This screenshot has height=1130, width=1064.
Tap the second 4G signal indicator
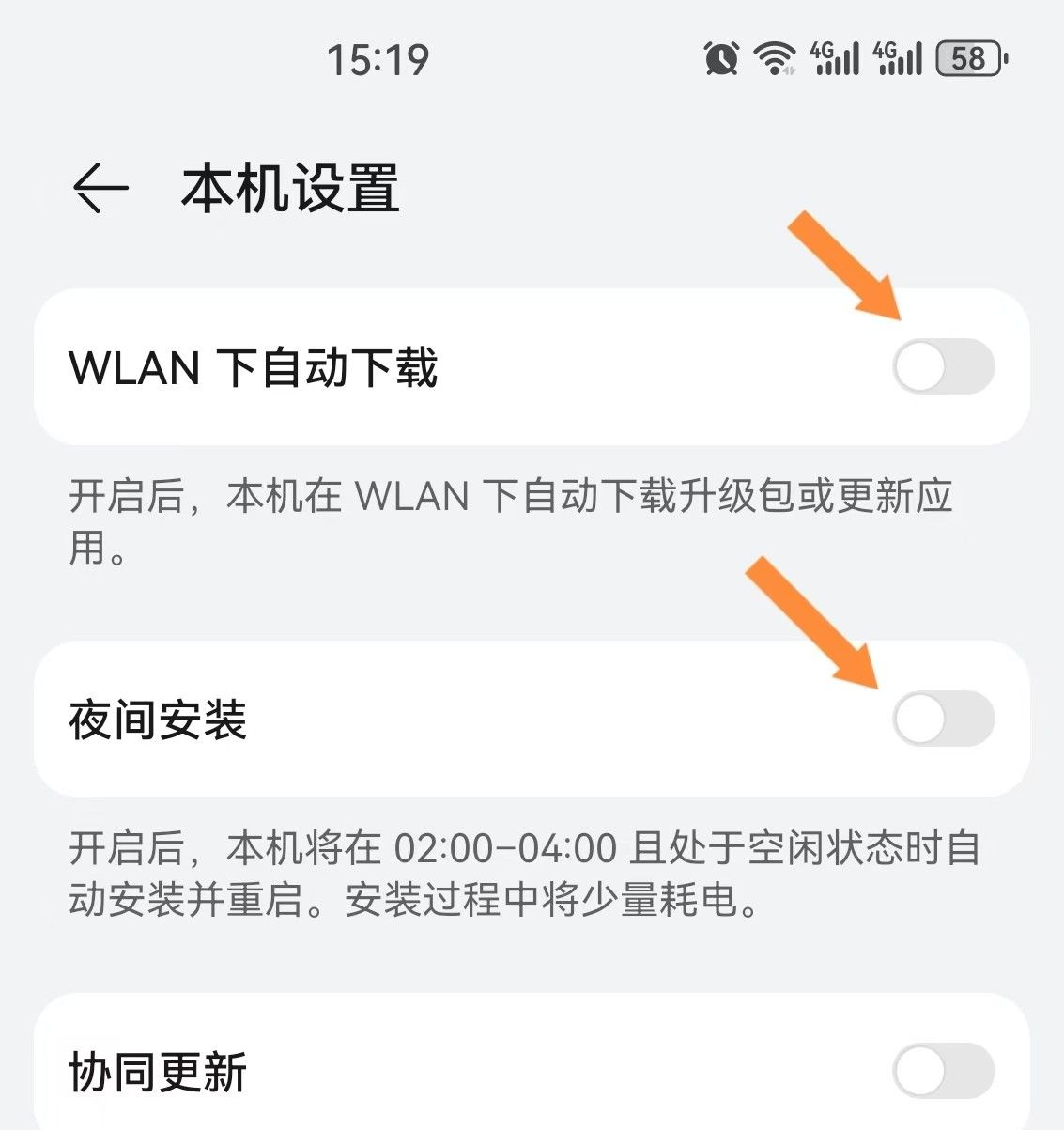point(899,58)
